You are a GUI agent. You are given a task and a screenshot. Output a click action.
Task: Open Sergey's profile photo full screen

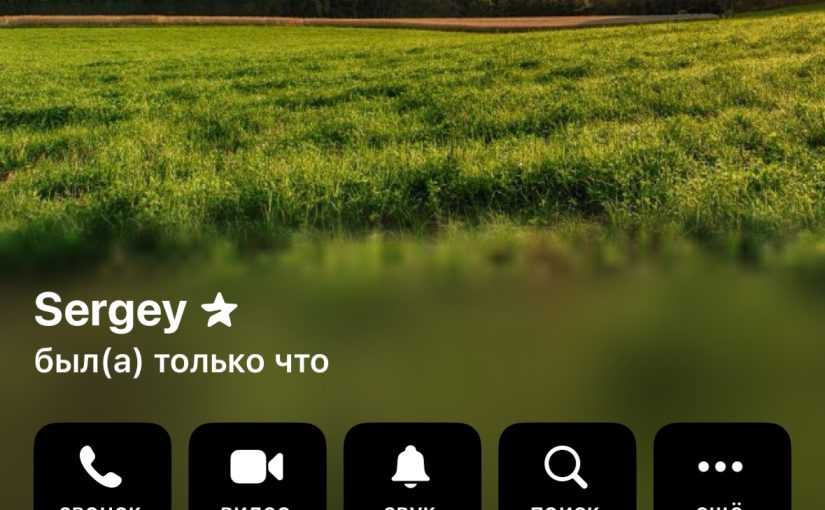tap(412, 140)
